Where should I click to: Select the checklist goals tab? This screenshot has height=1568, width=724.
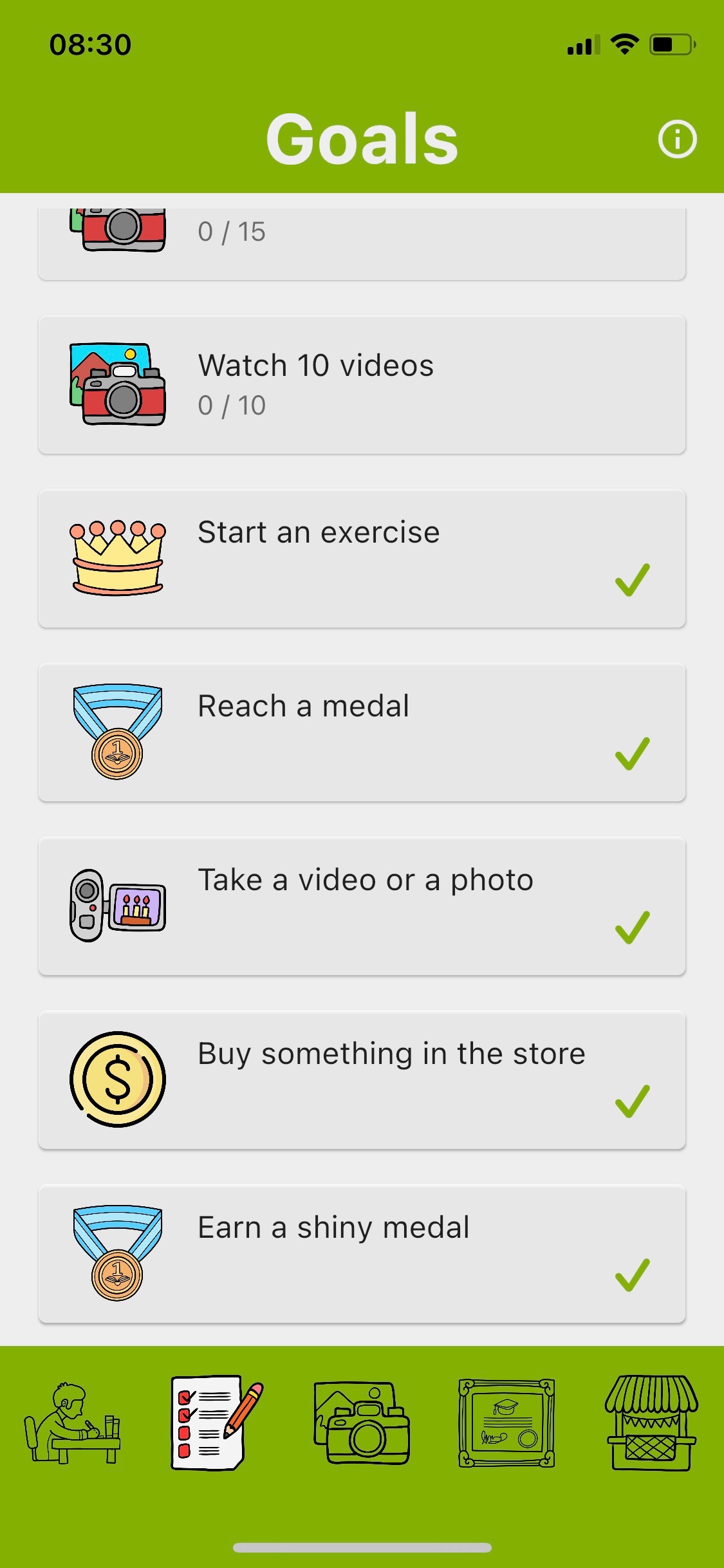click(x=217, y=1423)
